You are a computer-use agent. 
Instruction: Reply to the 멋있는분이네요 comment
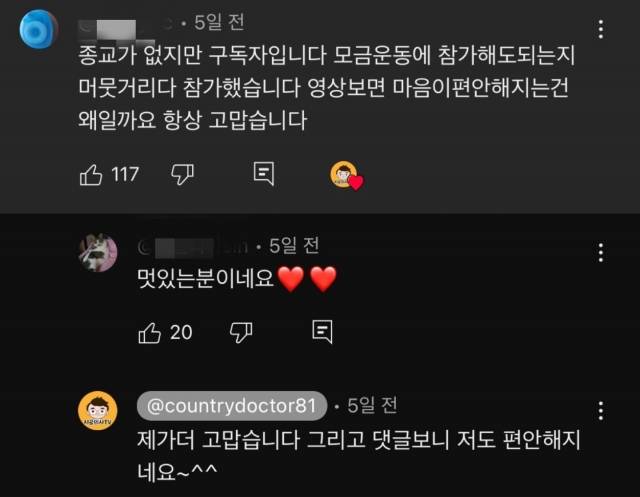322,332
